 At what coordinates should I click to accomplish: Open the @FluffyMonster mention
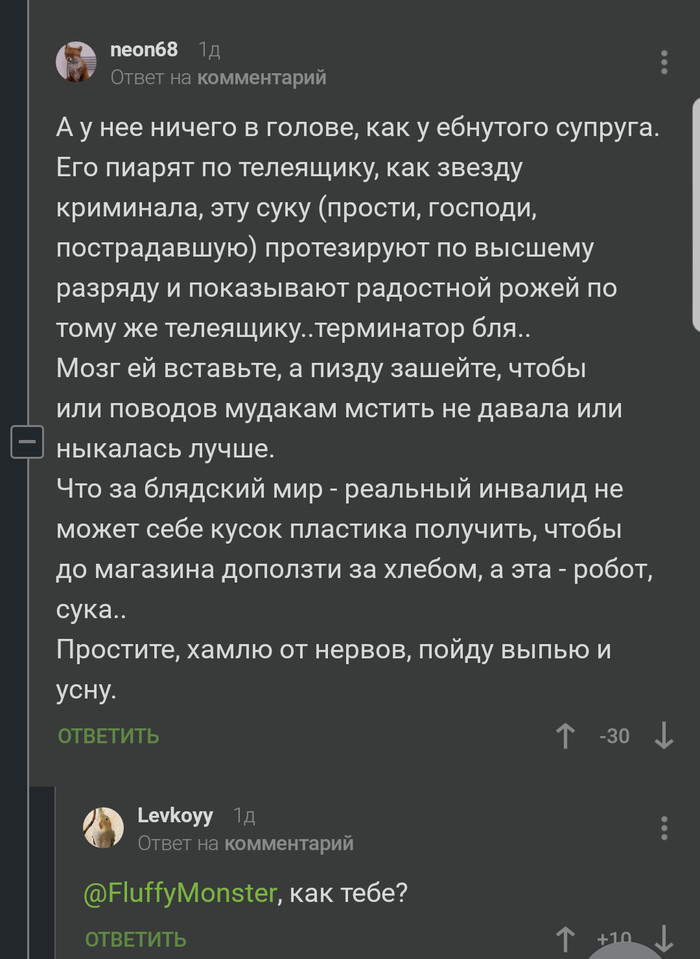click(180, 893)
